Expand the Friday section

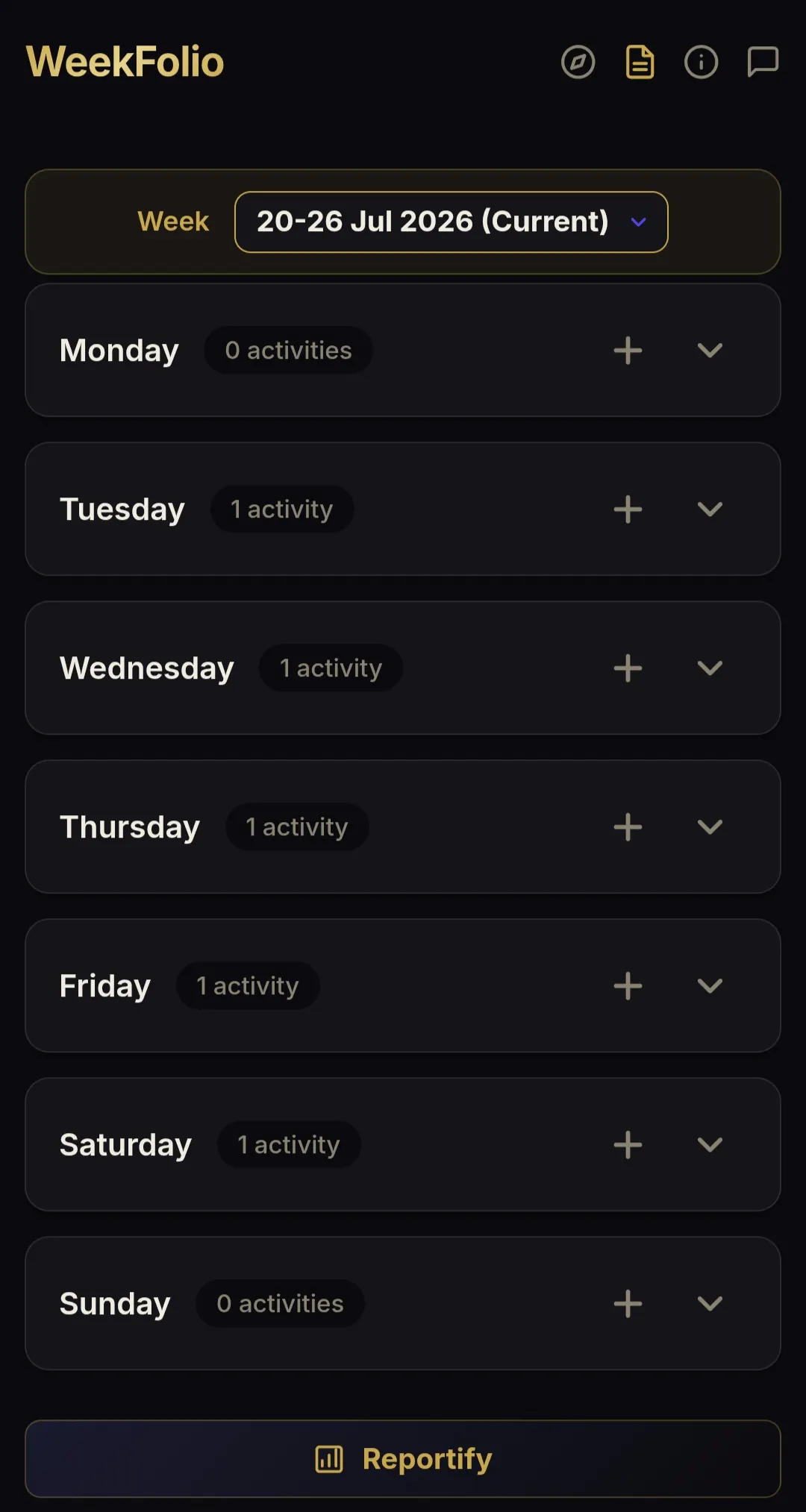coord(710,985)
